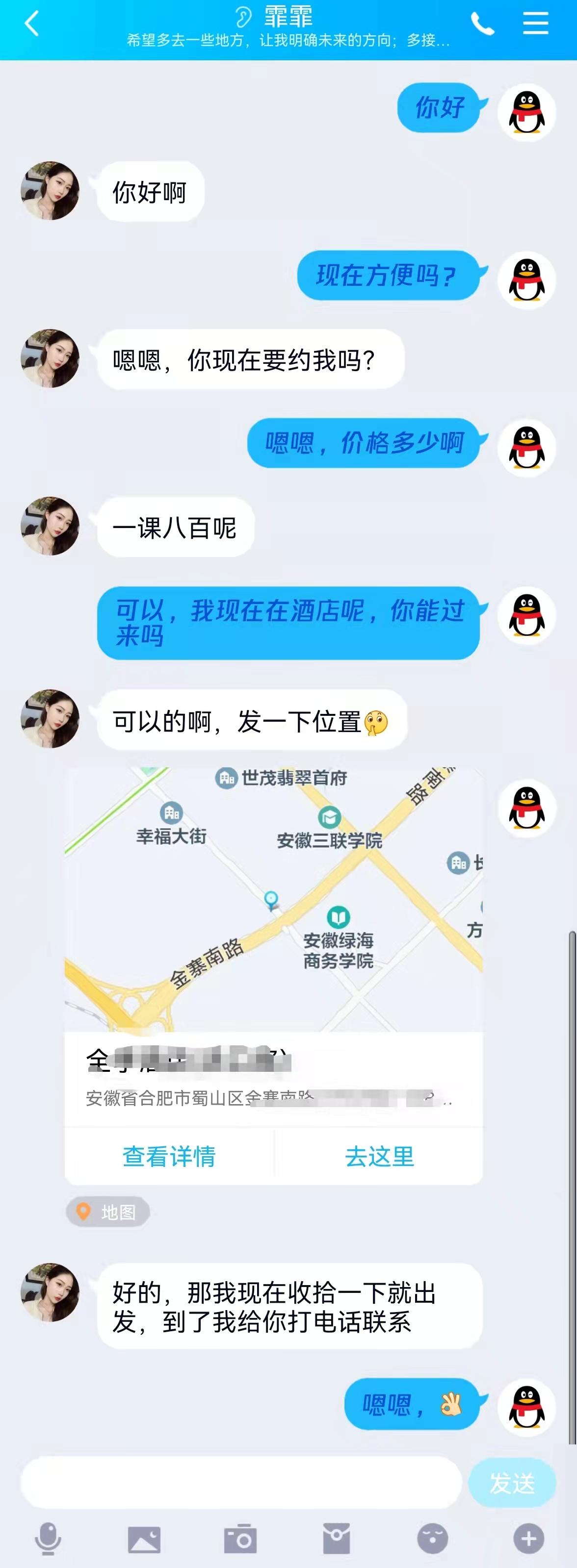Focus the message input field

241,1483
